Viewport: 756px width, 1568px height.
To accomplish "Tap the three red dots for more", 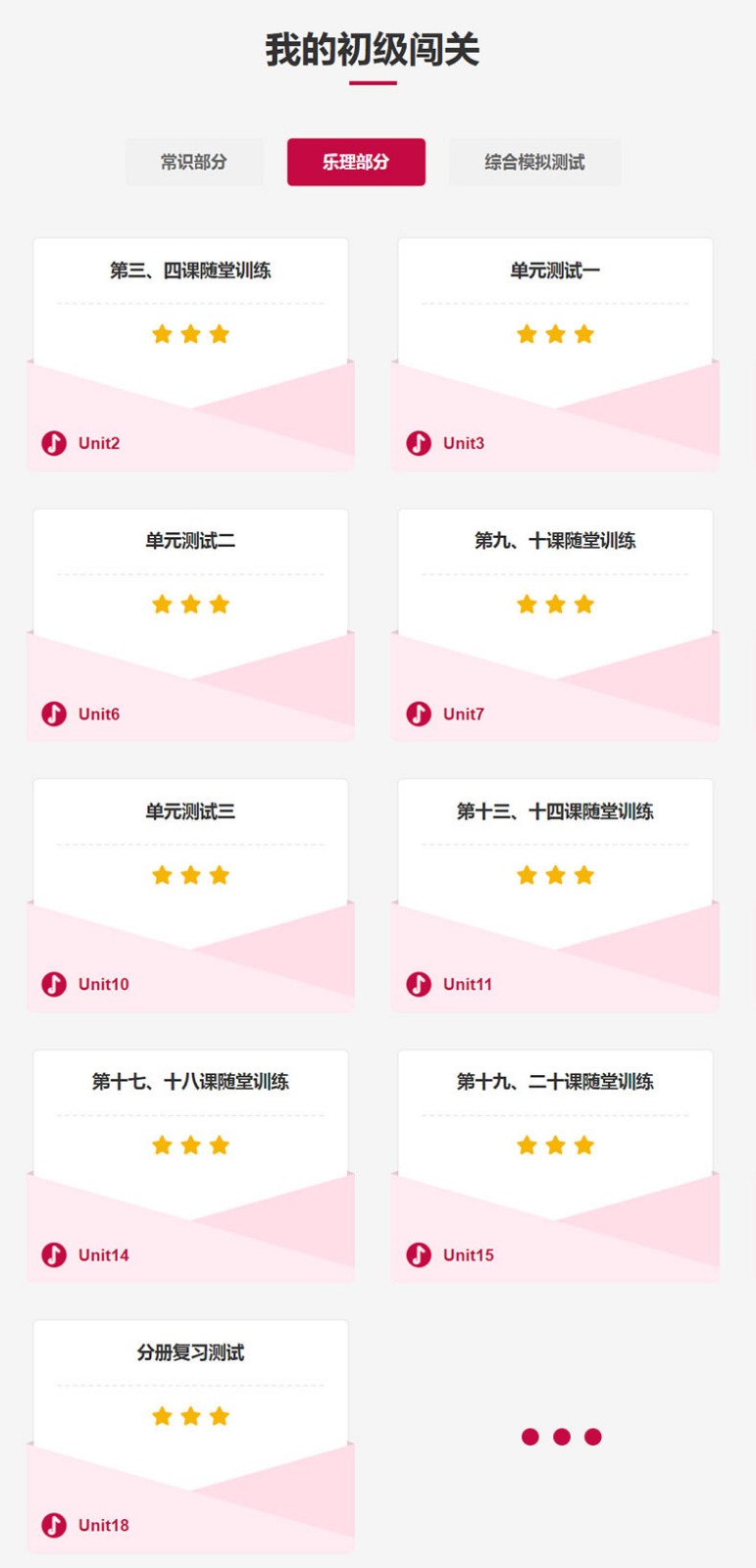I will click(561, 1437).
